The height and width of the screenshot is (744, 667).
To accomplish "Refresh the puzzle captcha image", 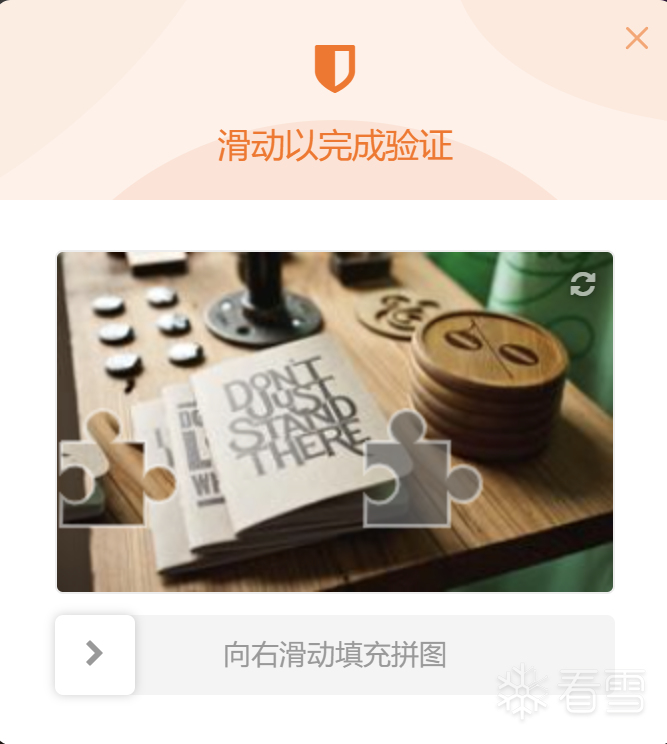I will (582, 284).
